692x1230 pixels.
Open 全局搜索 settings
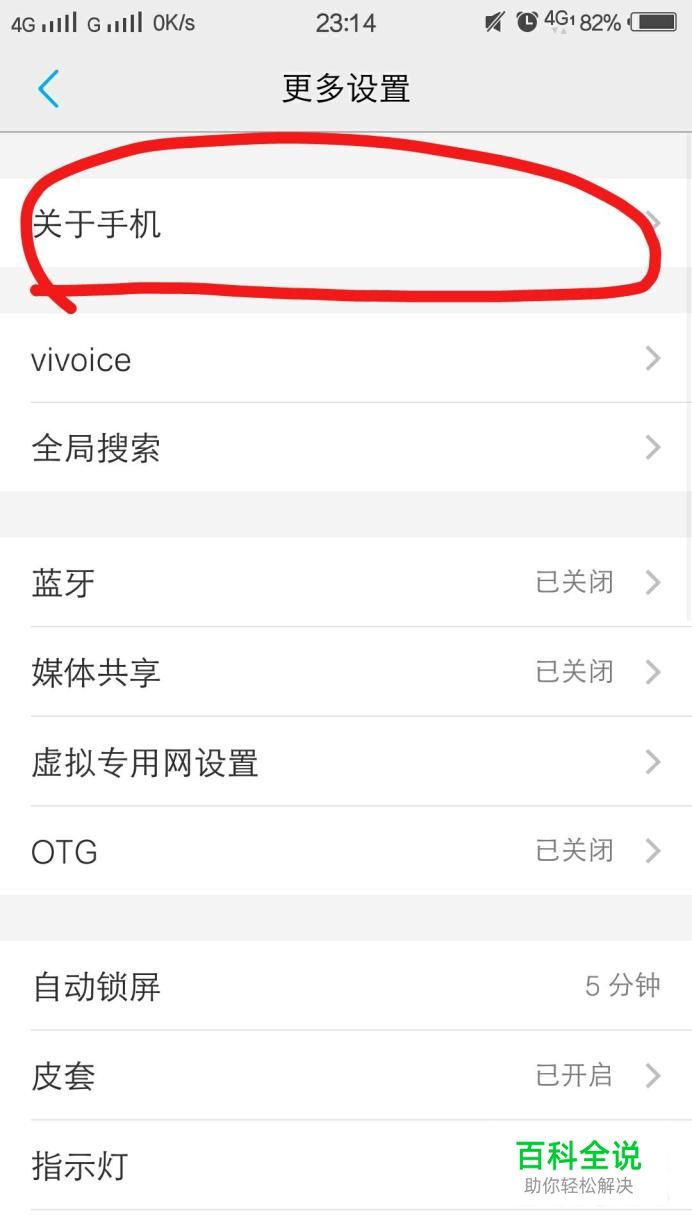[x=346, y=448]
